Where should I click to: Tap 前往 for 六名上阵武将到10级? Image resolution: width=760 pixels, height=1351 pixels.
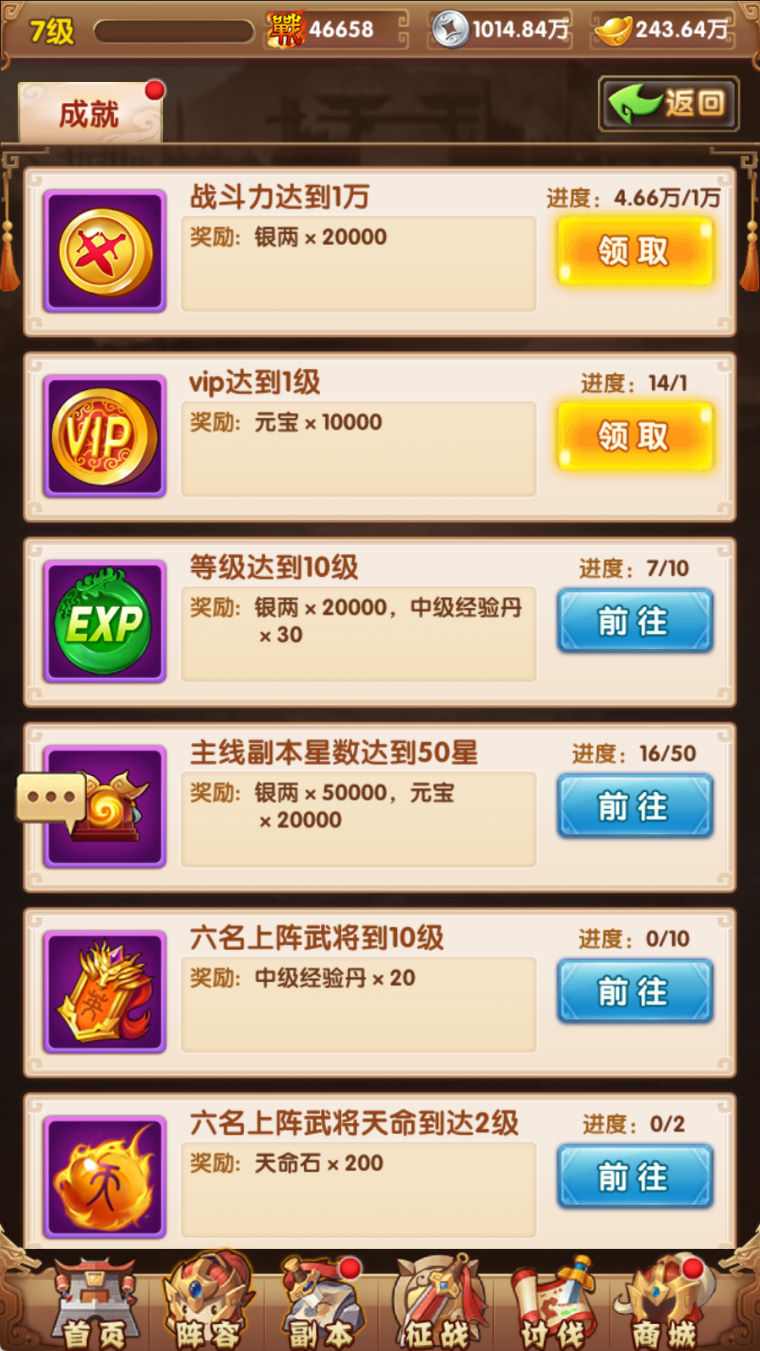coord(634,991)
